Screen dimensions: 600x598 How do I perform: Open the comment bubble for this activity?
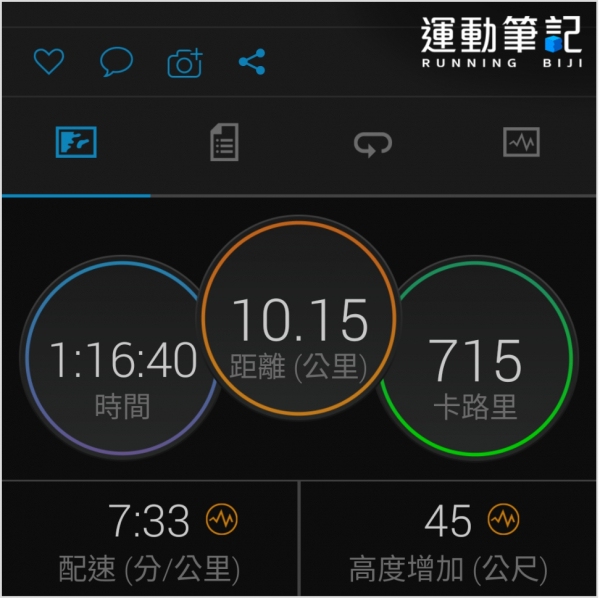[x=116, y=63]
